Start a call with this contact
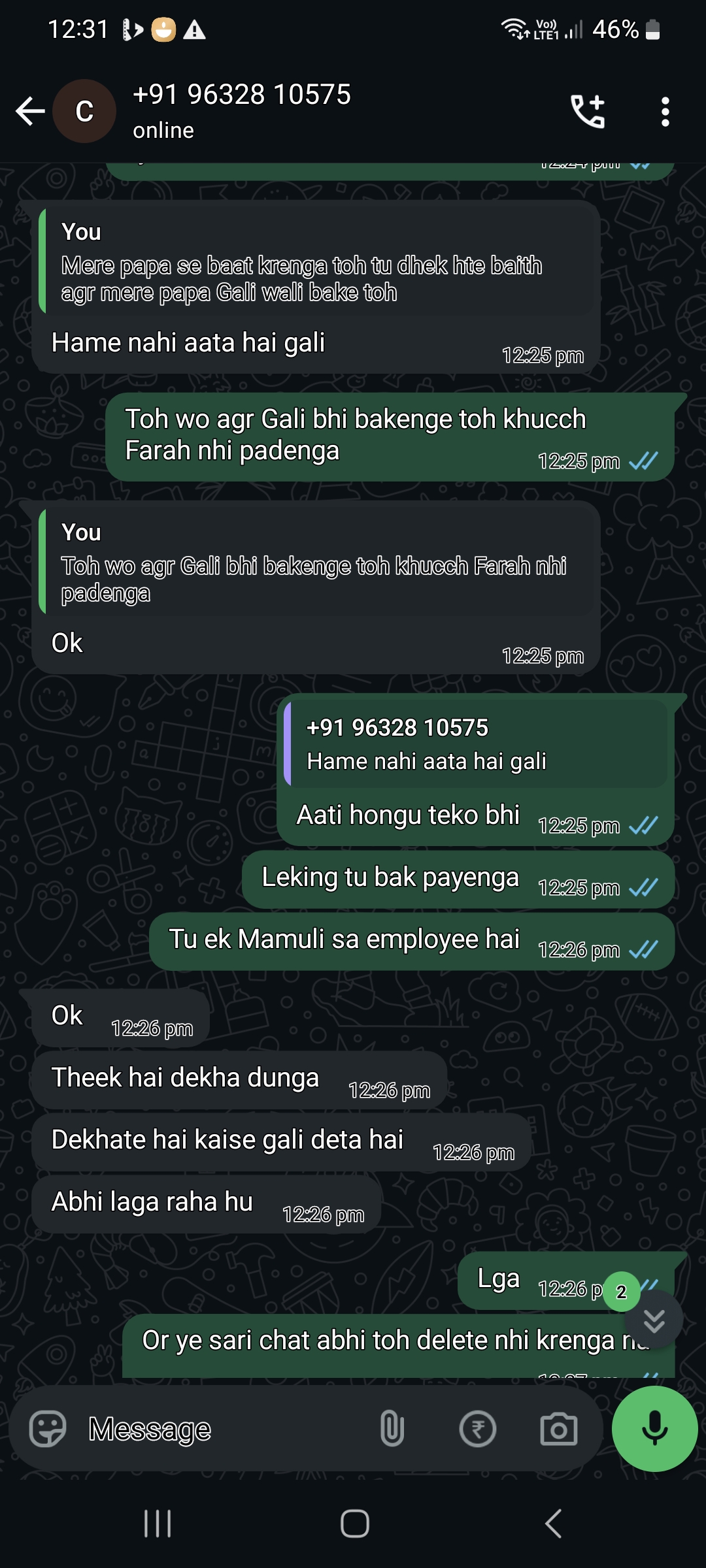 588,111
